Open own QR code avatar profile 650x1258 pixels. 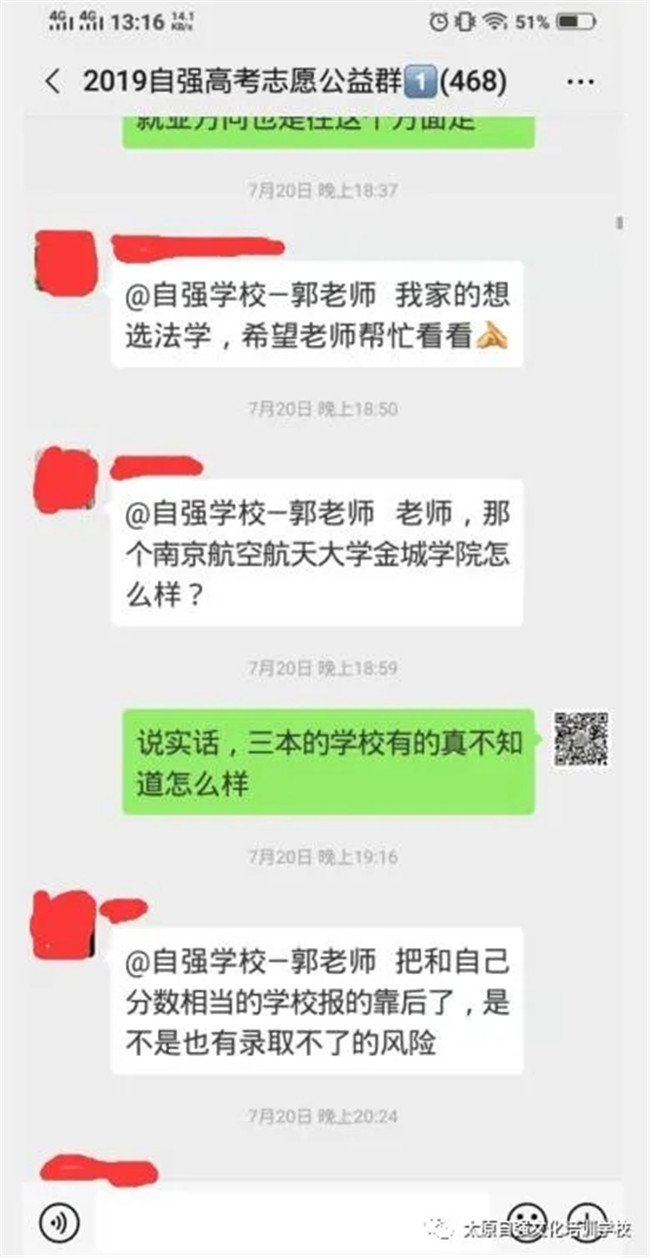[x=582, y=738]
